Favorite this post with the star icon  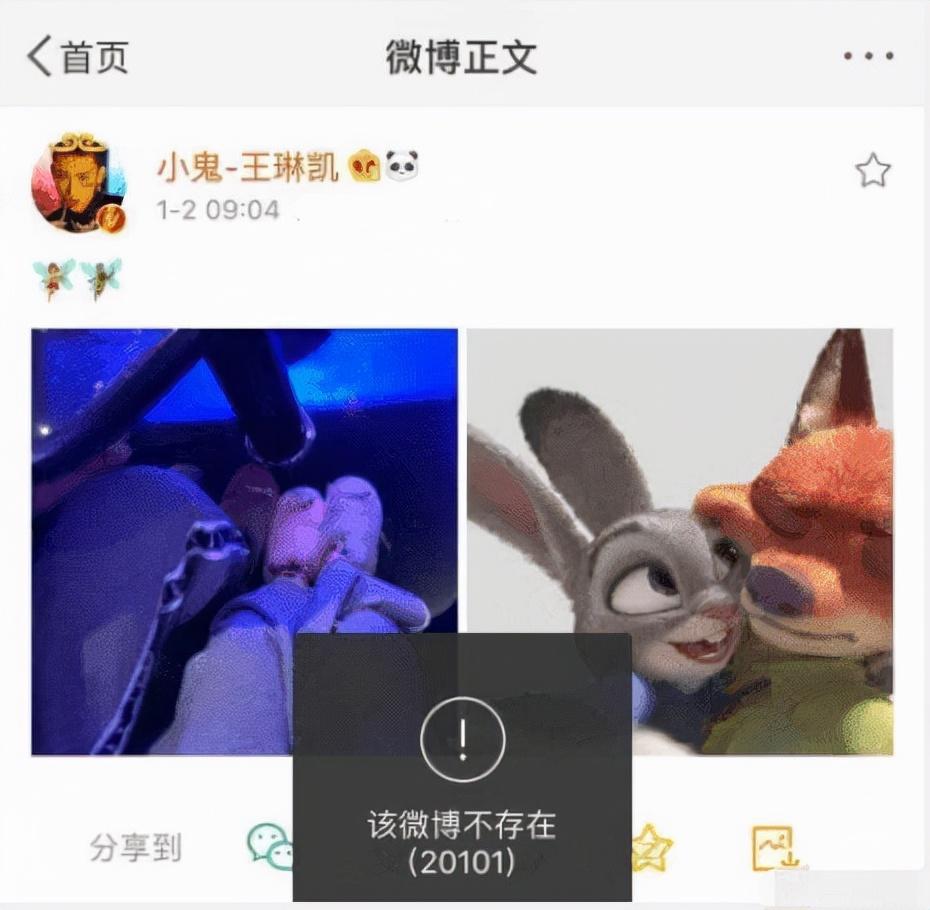(872, 172)
